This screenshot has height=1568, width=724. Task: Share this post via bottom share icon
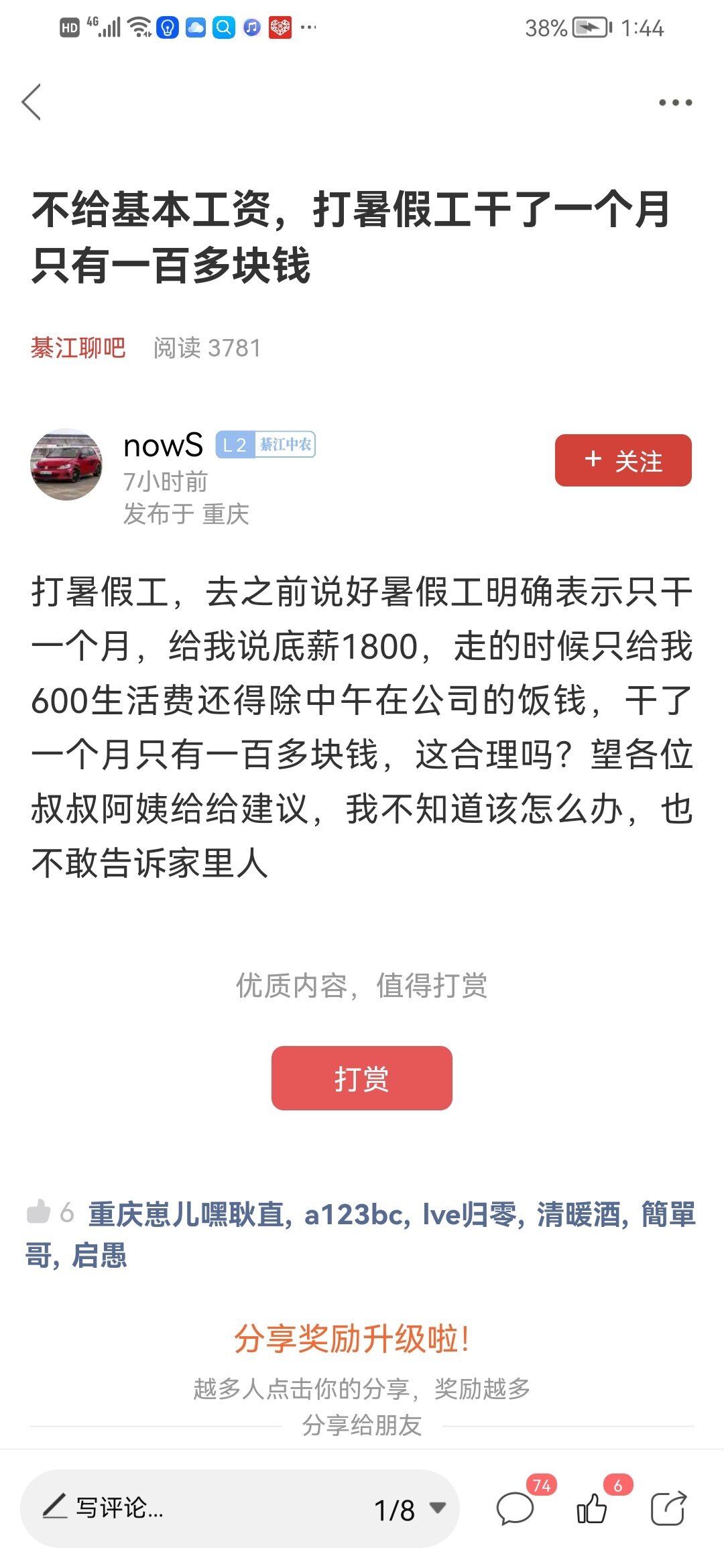[x=669, y=1509]
